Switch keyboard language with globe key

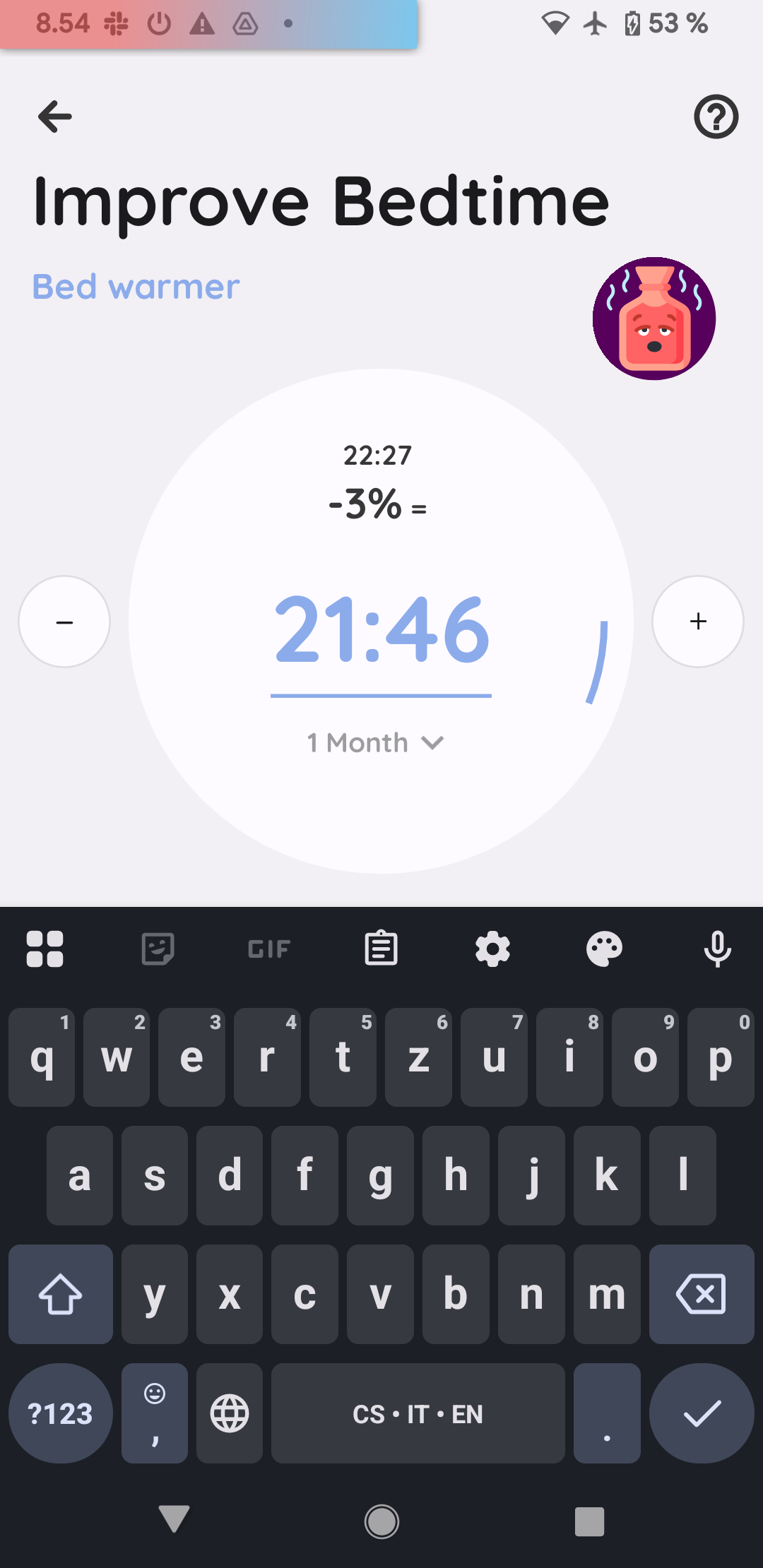tap(230, 1413)
